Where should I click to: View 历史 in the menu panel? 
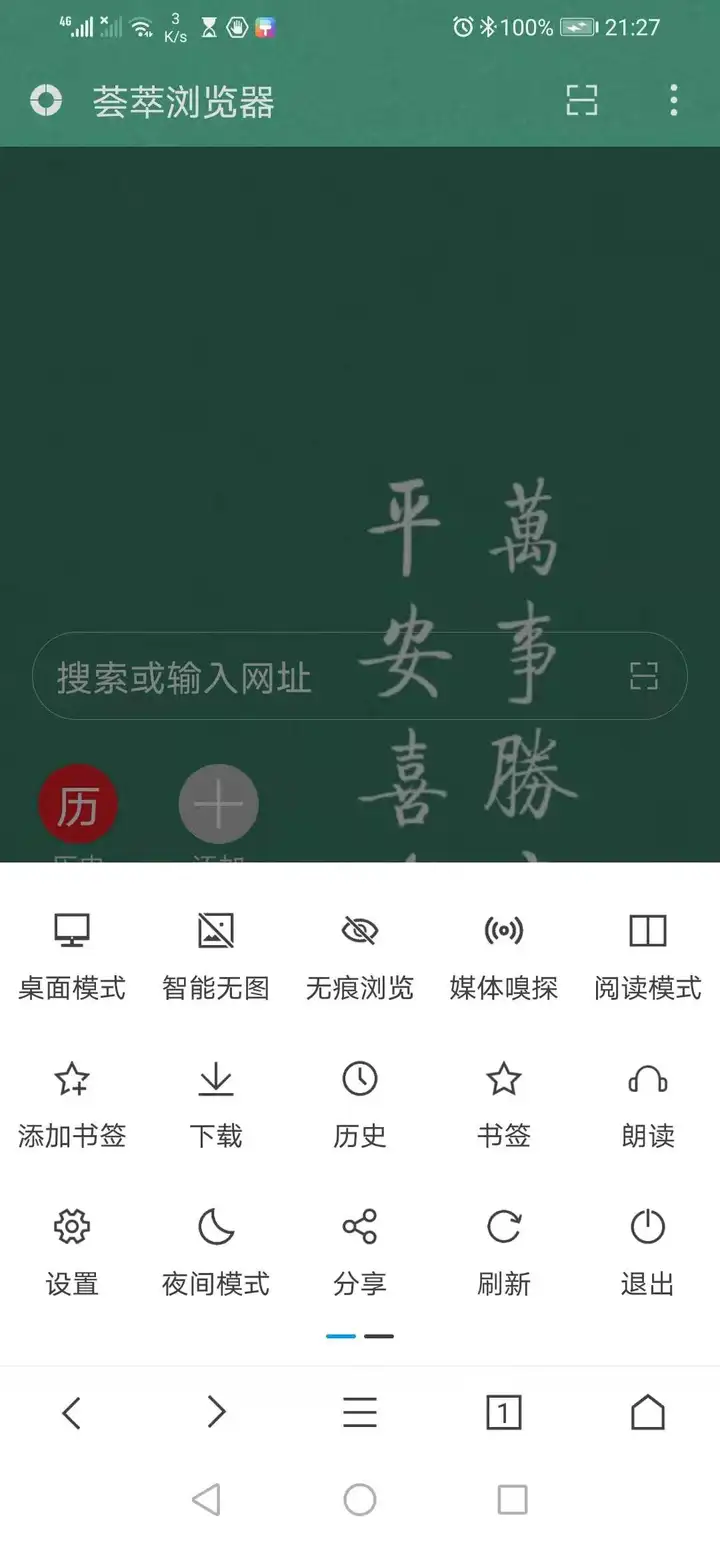[360, 1103]
